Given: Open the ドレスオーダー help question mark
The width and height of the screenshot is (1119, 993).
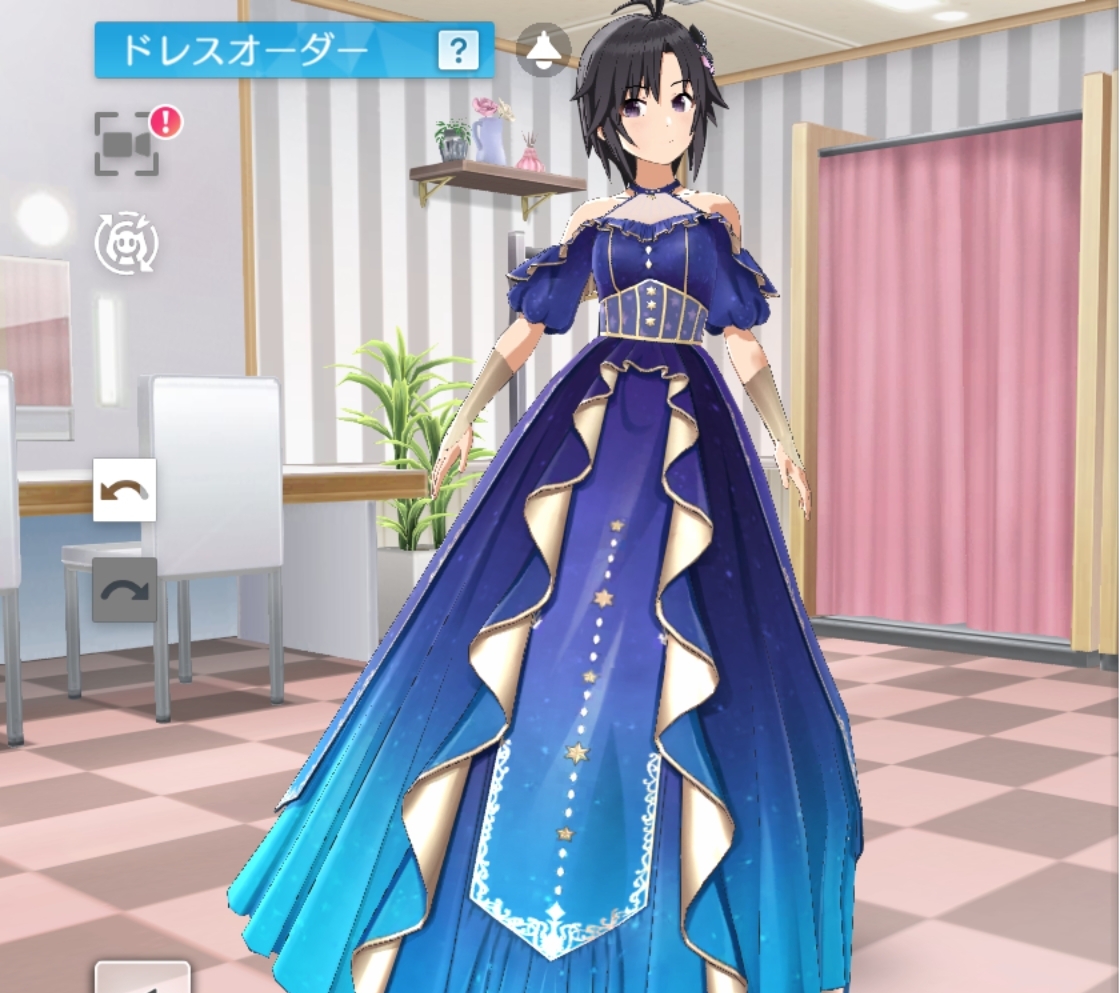Looking at the screenshot, I should (458, 50).
